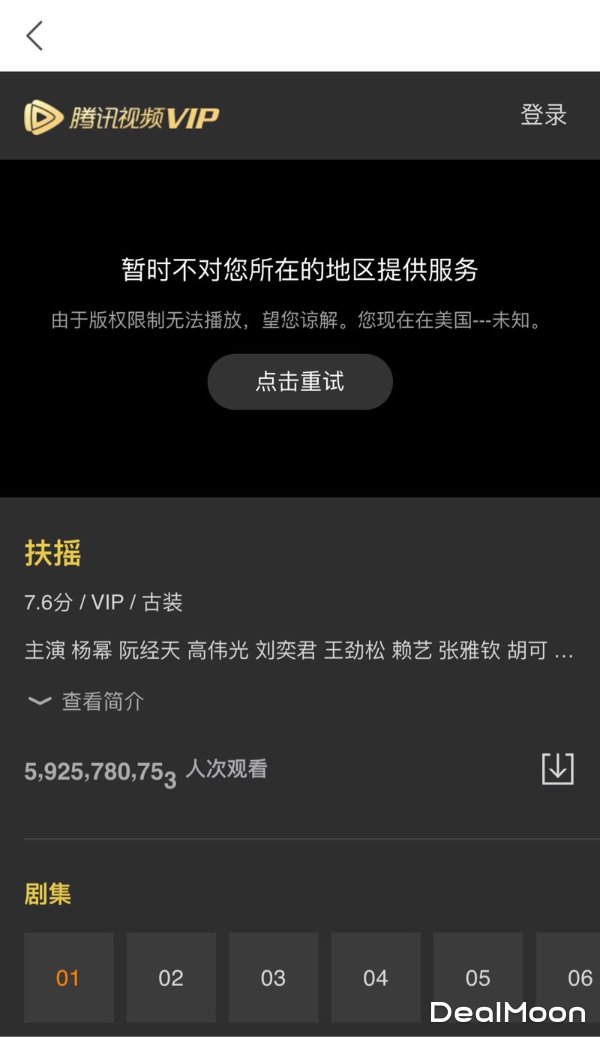Tap the download icon
The height and width of the screenshot is (1037, 600).
coord(557,768)
